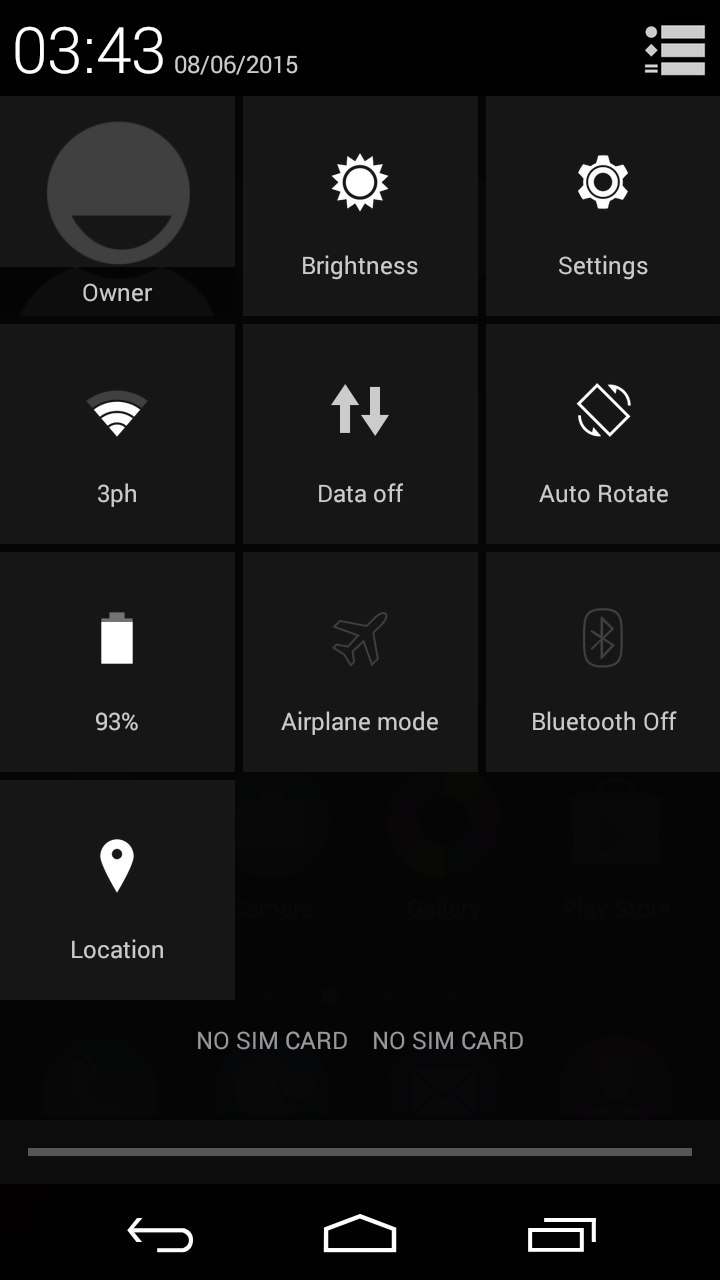720x1280 pixels.
Task: Toggle Auto Rotate
Action: [603, 435]
